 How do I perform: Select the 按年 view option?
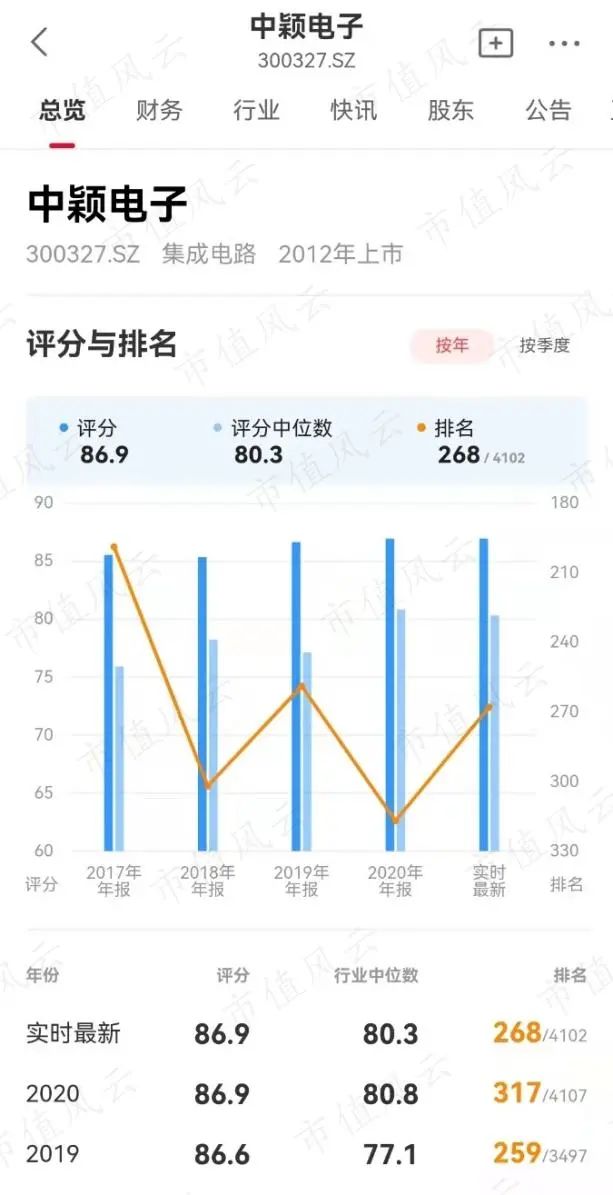pyautogui.click(x=452, y=346)
